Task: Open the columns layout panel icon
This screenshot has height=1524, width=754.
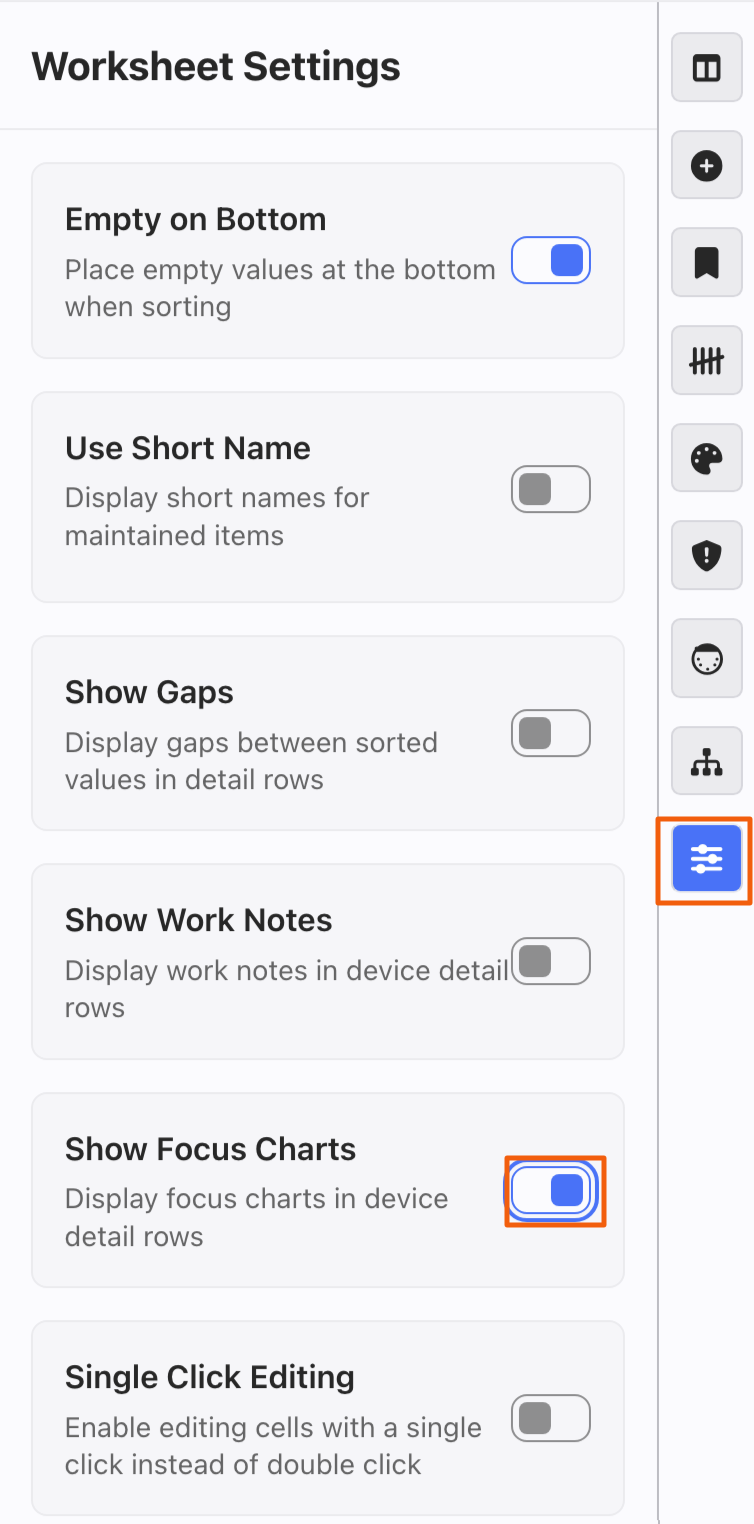Action: coord(707,68)
